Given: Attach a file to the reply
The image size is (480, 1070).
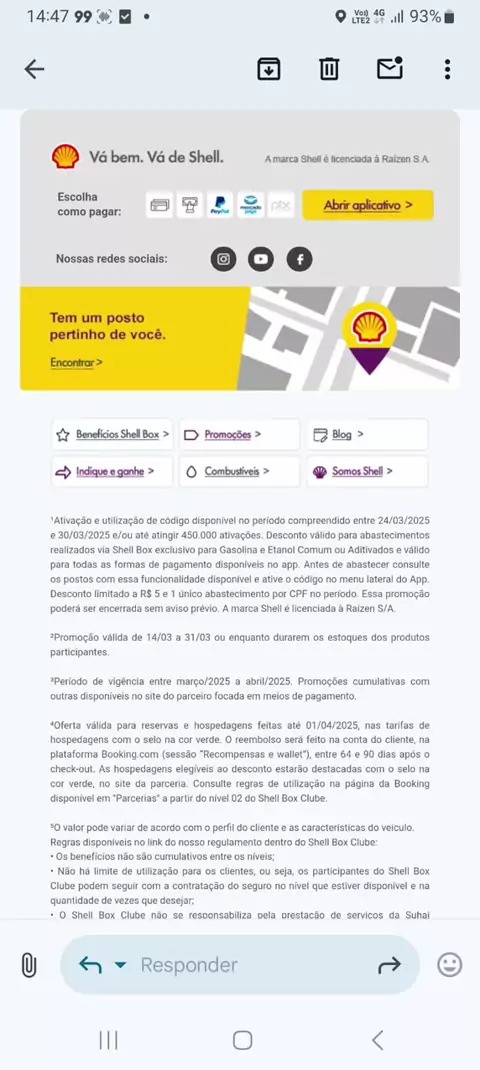Looking at the screenshot, I should point(29,965).
